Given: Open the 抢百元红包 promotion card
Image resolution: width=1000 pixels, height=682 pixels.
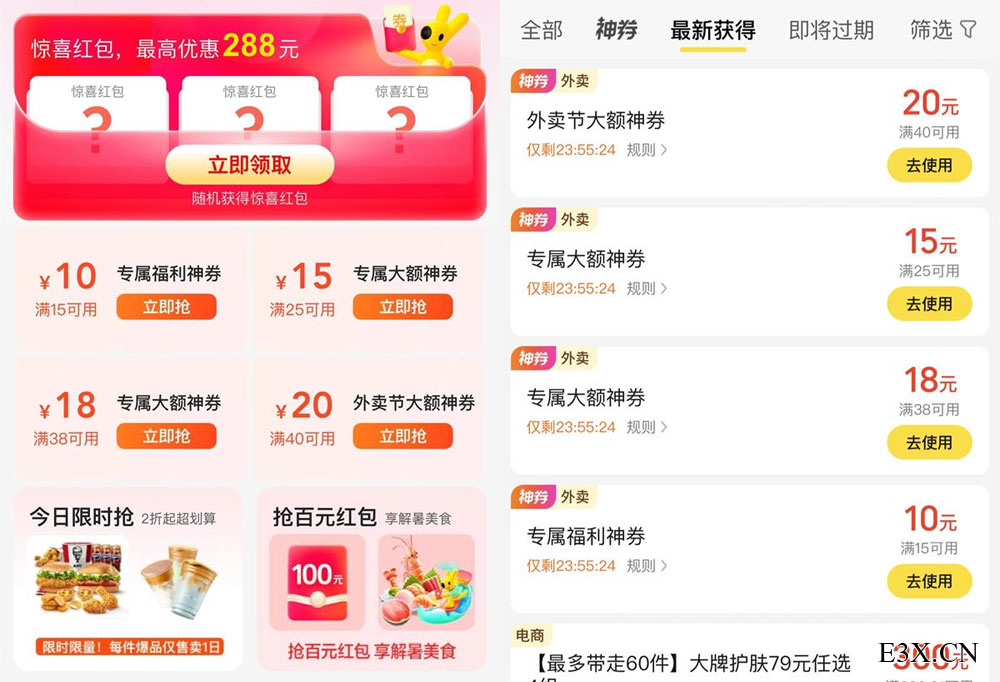Looking at the screenshot, I should tap(370, 578).
